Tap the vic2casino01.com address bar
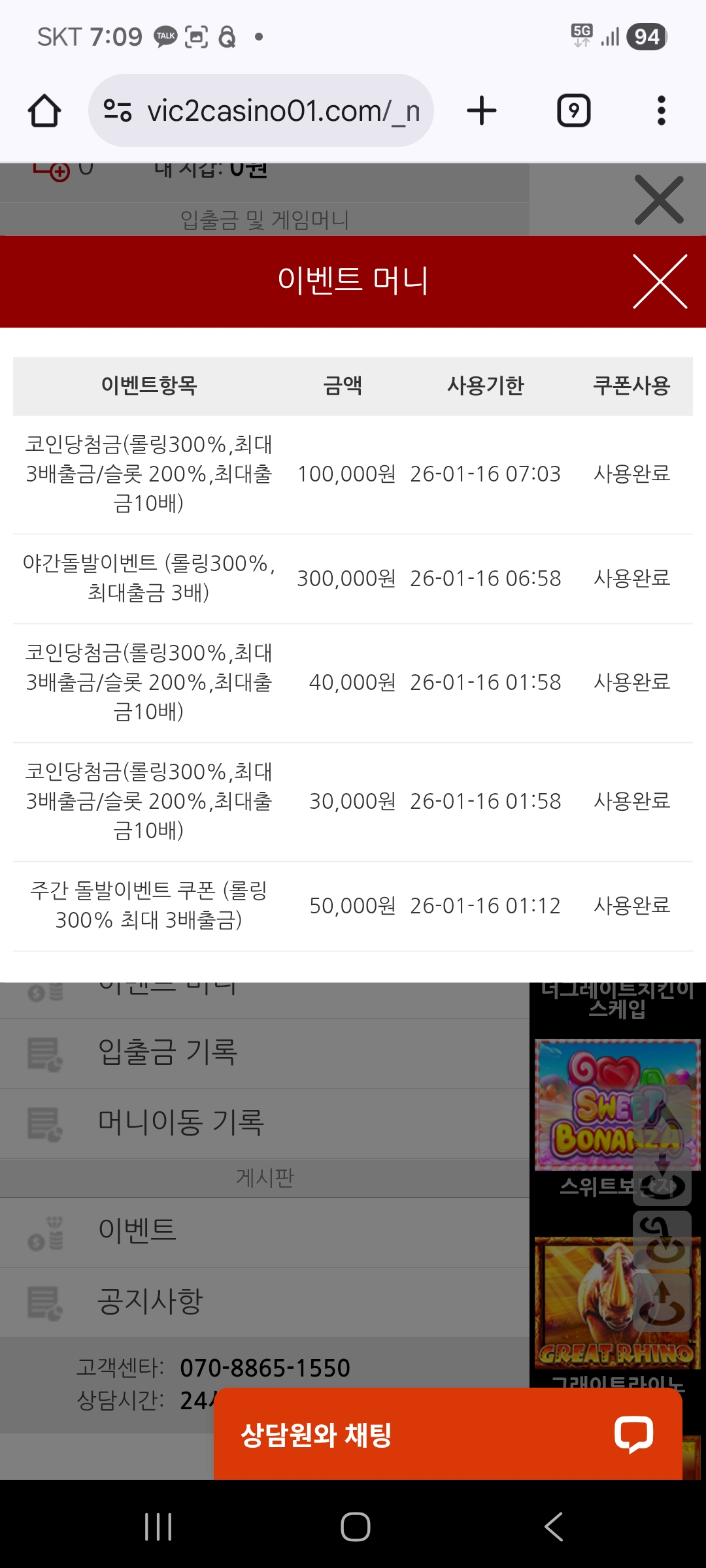Image resolution: width=706 pixels, height=1568 pixels. 261,110
